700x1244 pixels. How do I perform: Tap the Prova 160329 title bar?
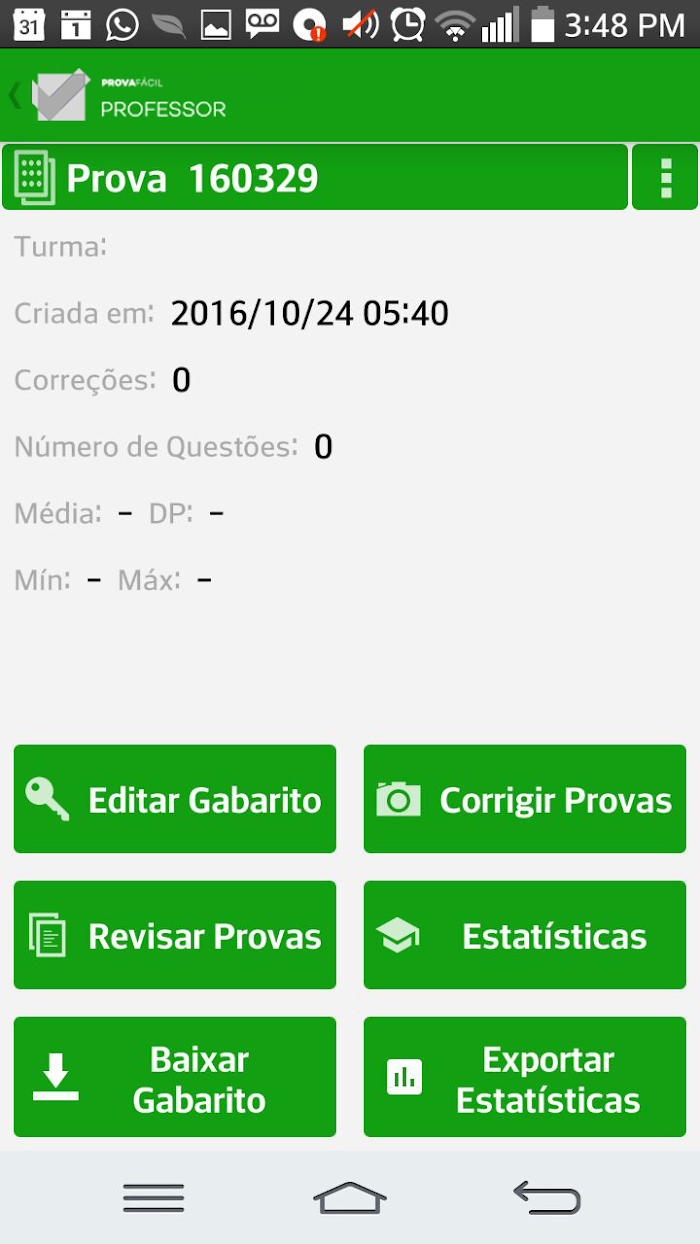tap(315, 177)
